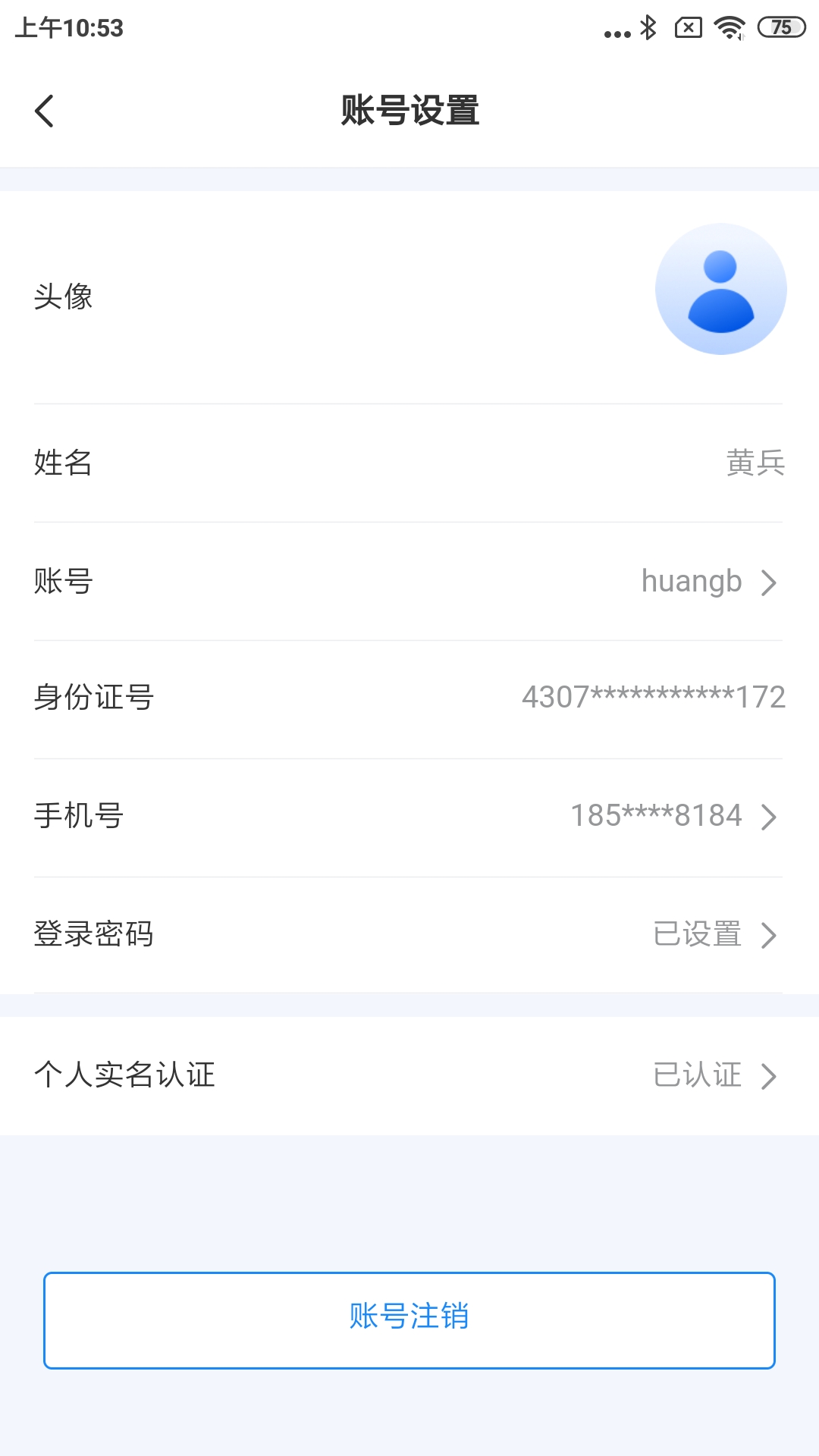The height and width of the screenshot is (1456, 819).
Task: Tap 已设置 next to 登录密码
Action: [699, 935]
